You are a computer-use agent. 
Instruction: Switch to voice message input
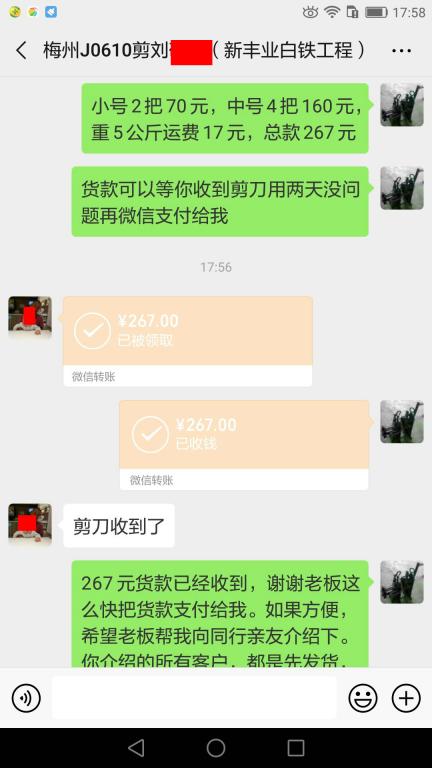[26, 698]
